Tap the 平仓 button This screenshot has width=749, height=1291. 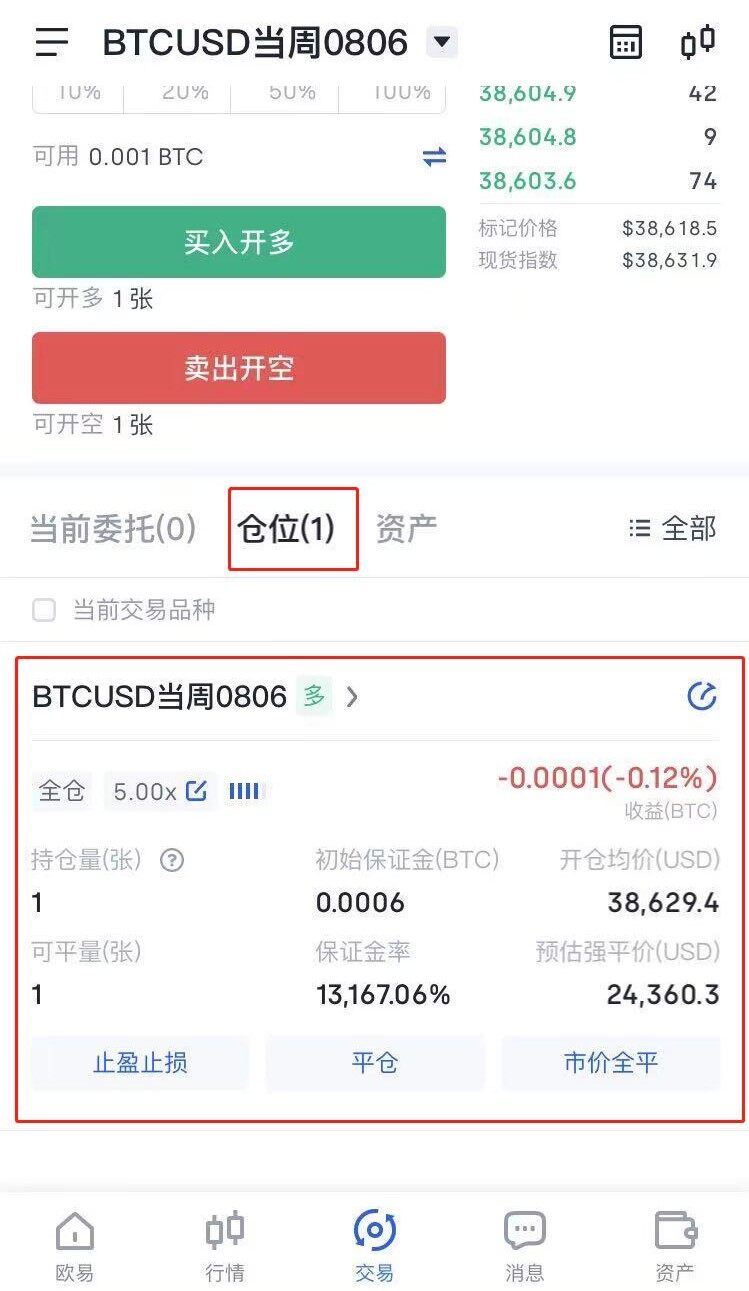click(375, 1062)
